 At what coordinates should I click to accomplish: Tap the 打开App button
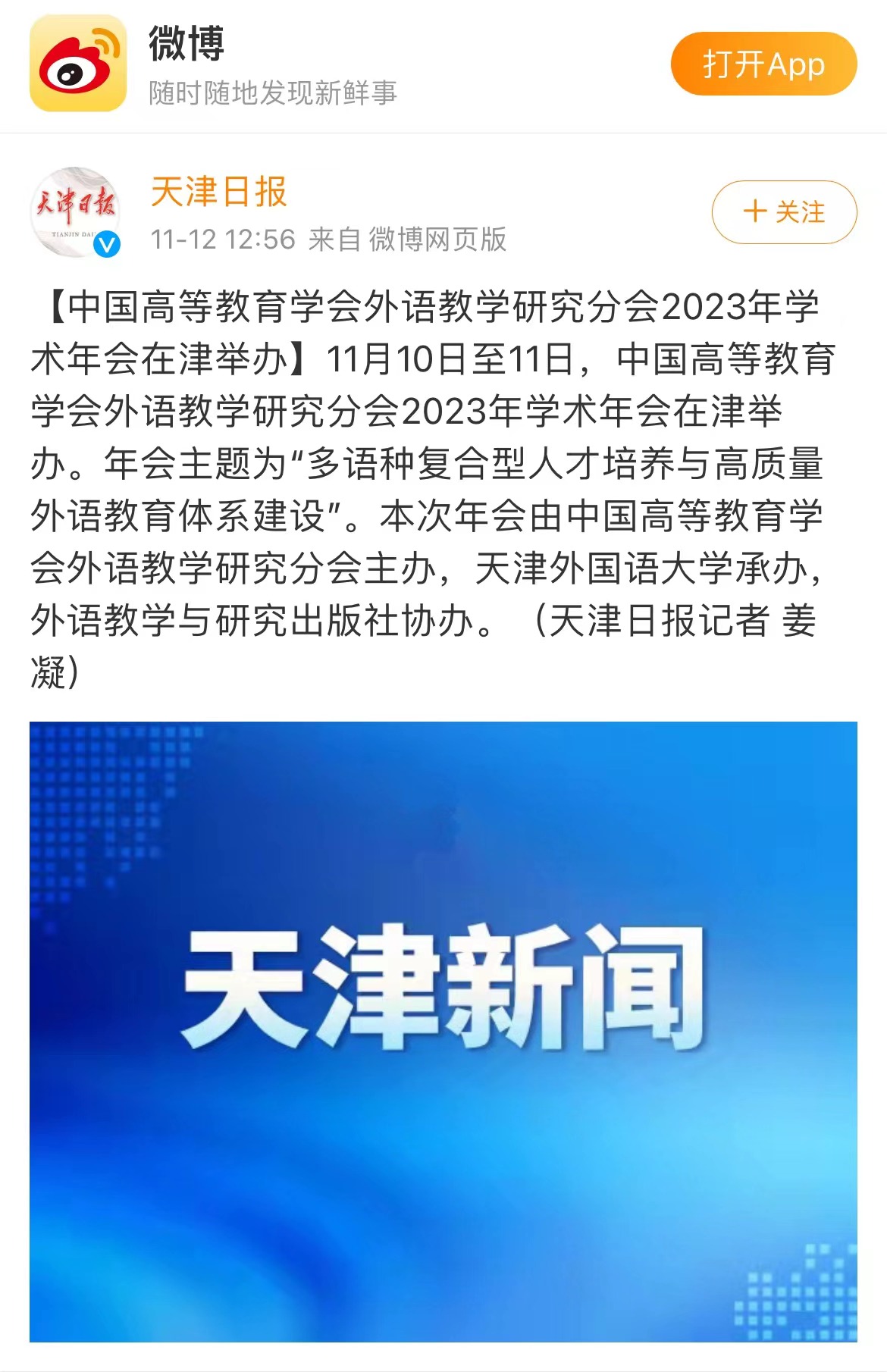tap(763, 64)
